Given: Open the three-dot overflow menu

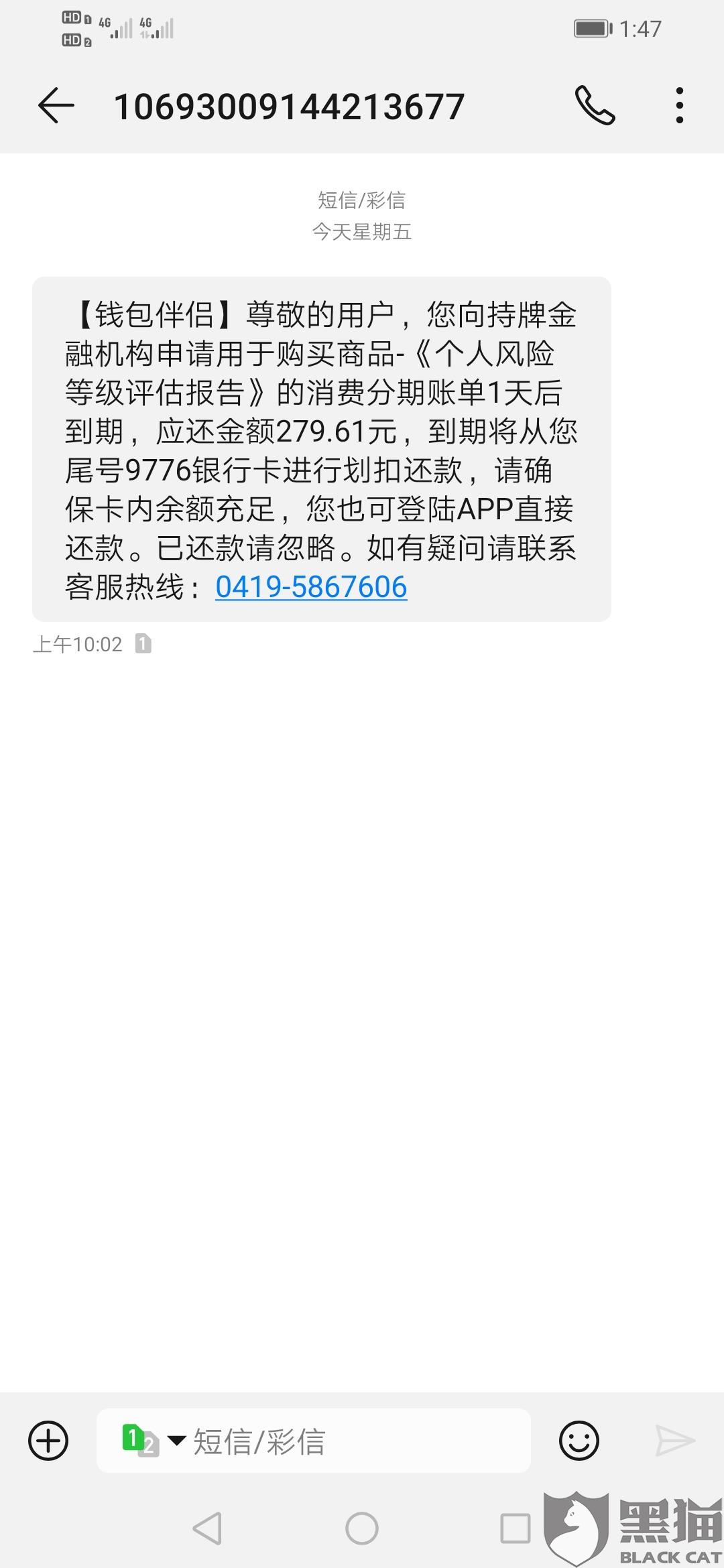Looking at the screenshot, I should point(679,106).
